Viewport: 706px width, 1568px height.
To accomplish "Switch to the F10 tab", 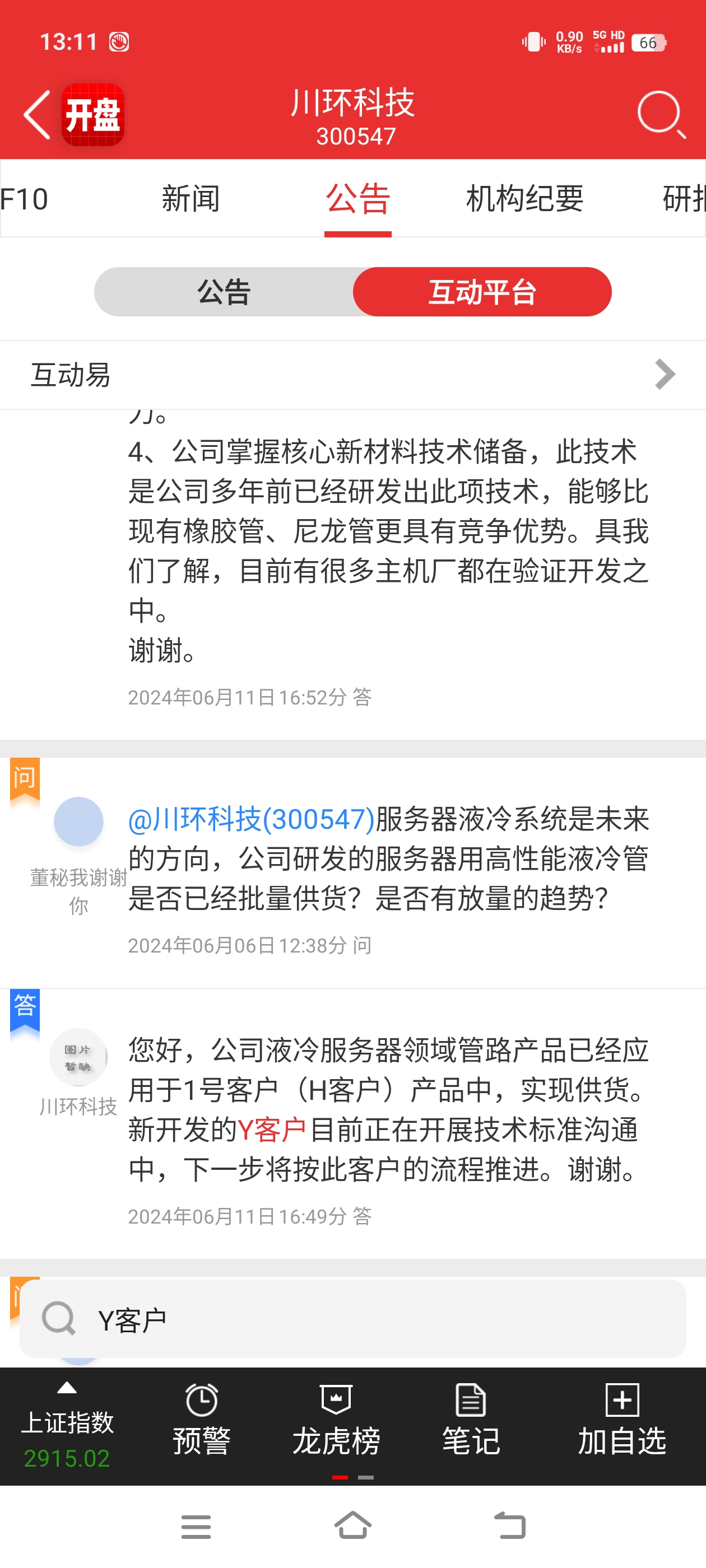I will pos(24,198).
